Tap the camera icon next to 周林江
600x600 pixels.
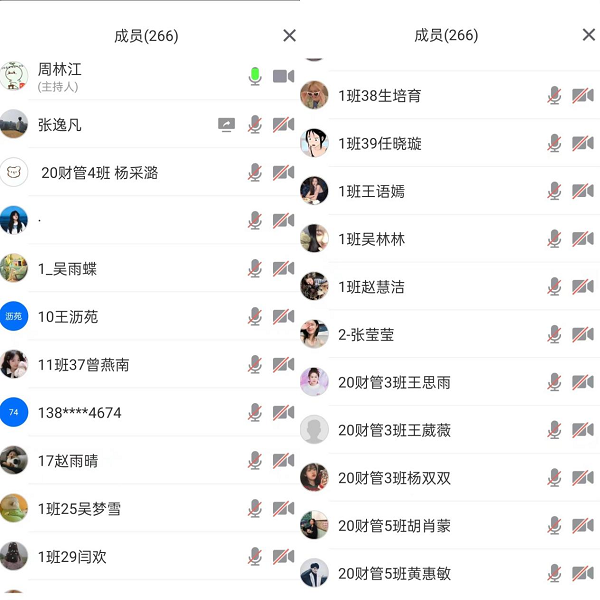point(283,76)
